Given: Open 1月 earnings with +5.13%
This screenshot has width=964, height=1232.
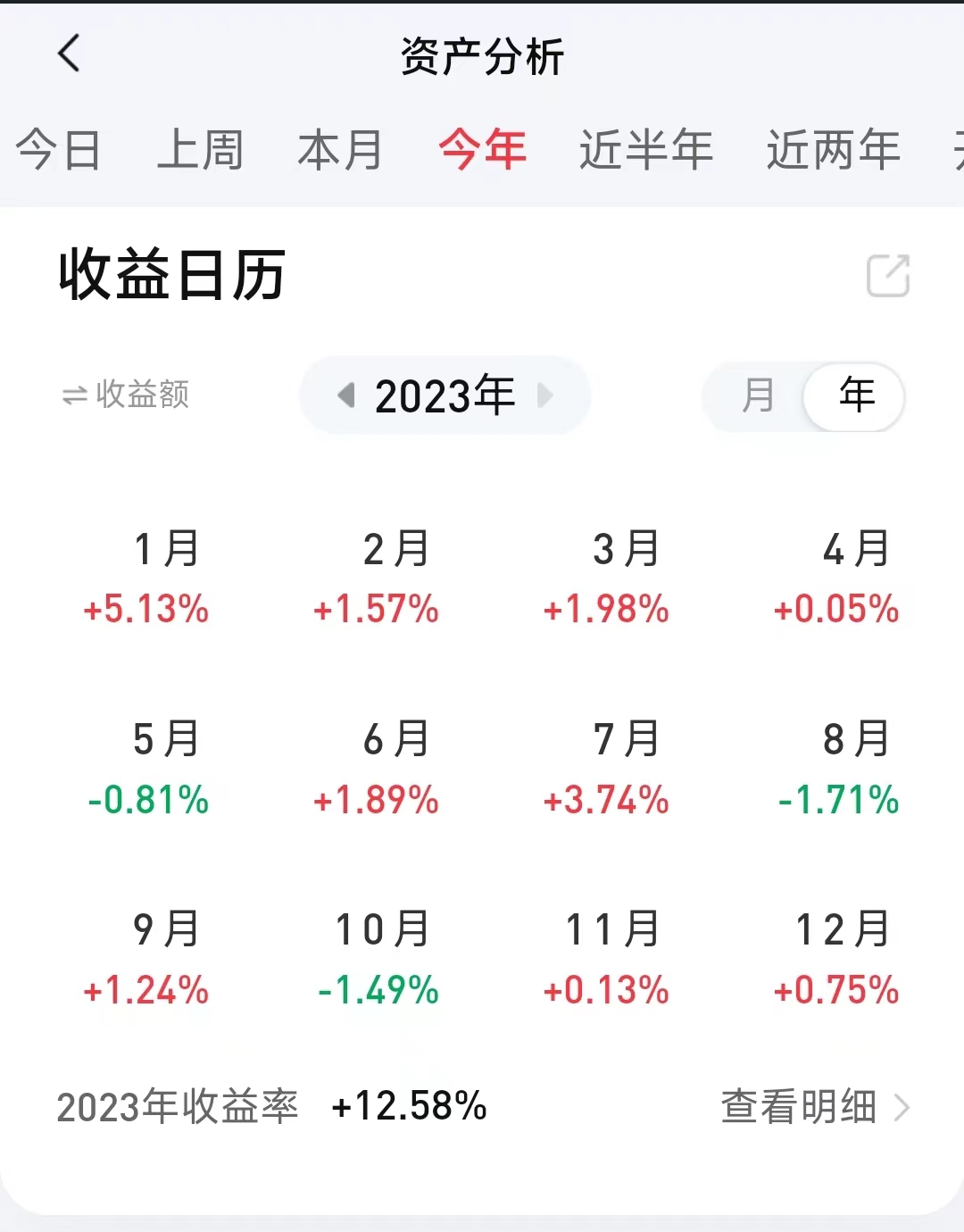Looking at the screenshot, I should pyautogui.click(x=147, y=579).
